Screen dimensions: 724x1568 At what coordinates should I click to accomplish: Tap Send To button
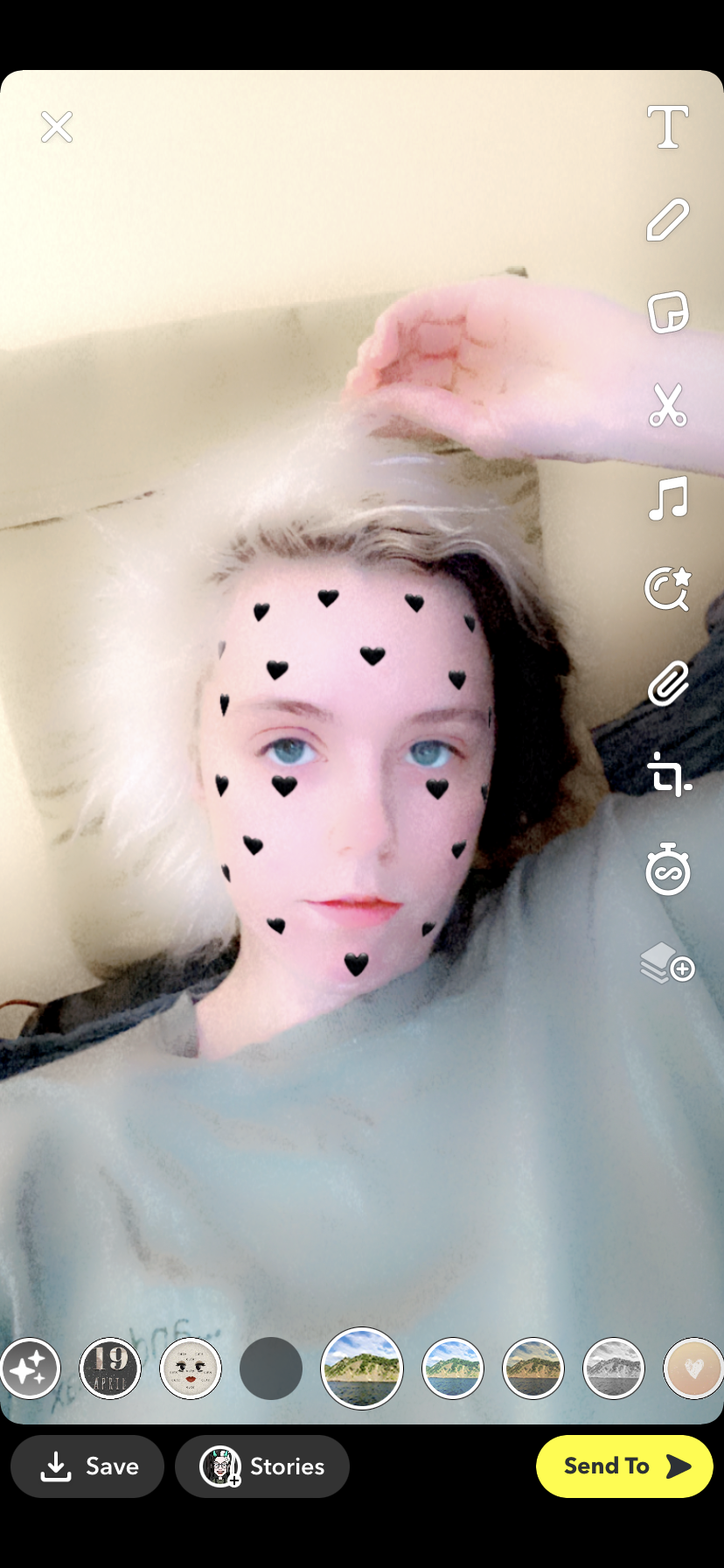(624, 1466)
